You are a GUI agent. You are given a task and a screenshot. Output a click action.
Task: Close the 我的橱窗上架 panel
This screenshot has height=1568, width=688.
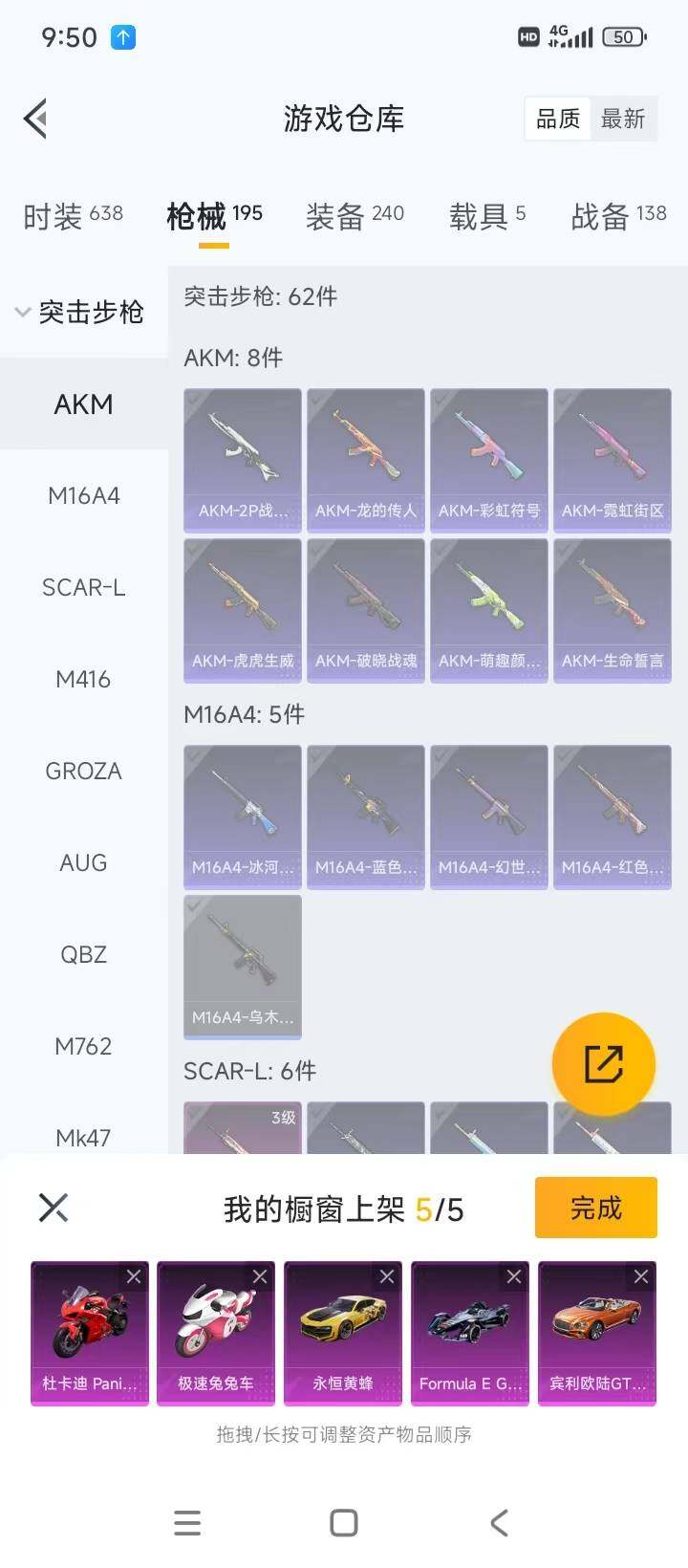(x=54, y=1208)
